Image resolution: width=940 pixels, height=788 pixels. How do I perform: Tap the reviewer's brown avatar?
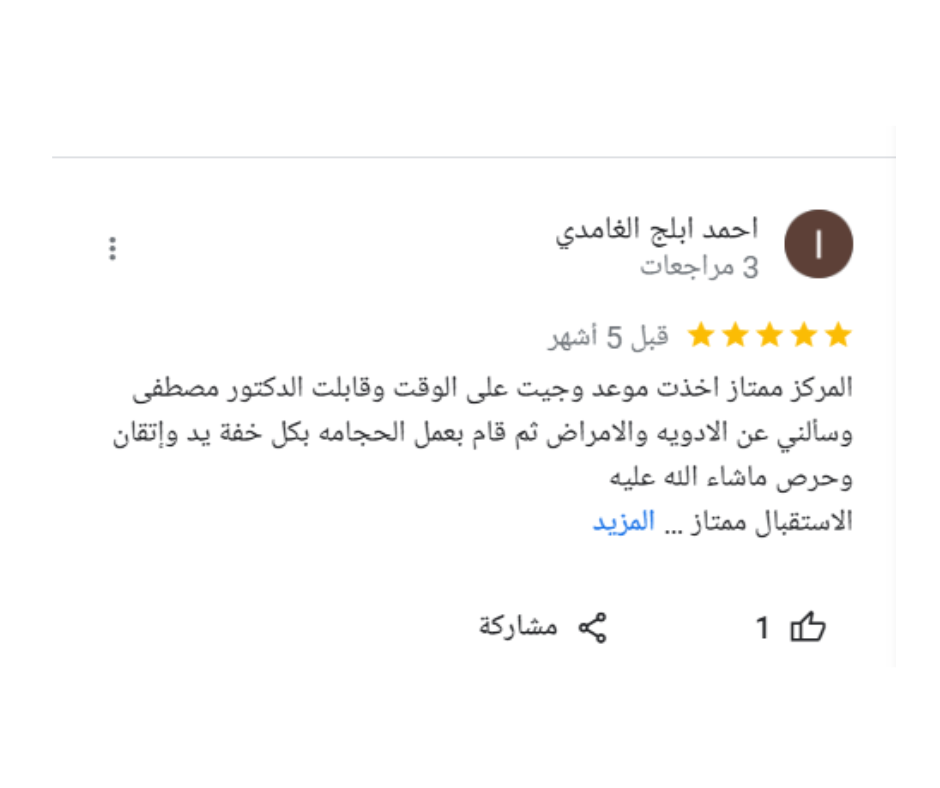click(x=819, y=245)
